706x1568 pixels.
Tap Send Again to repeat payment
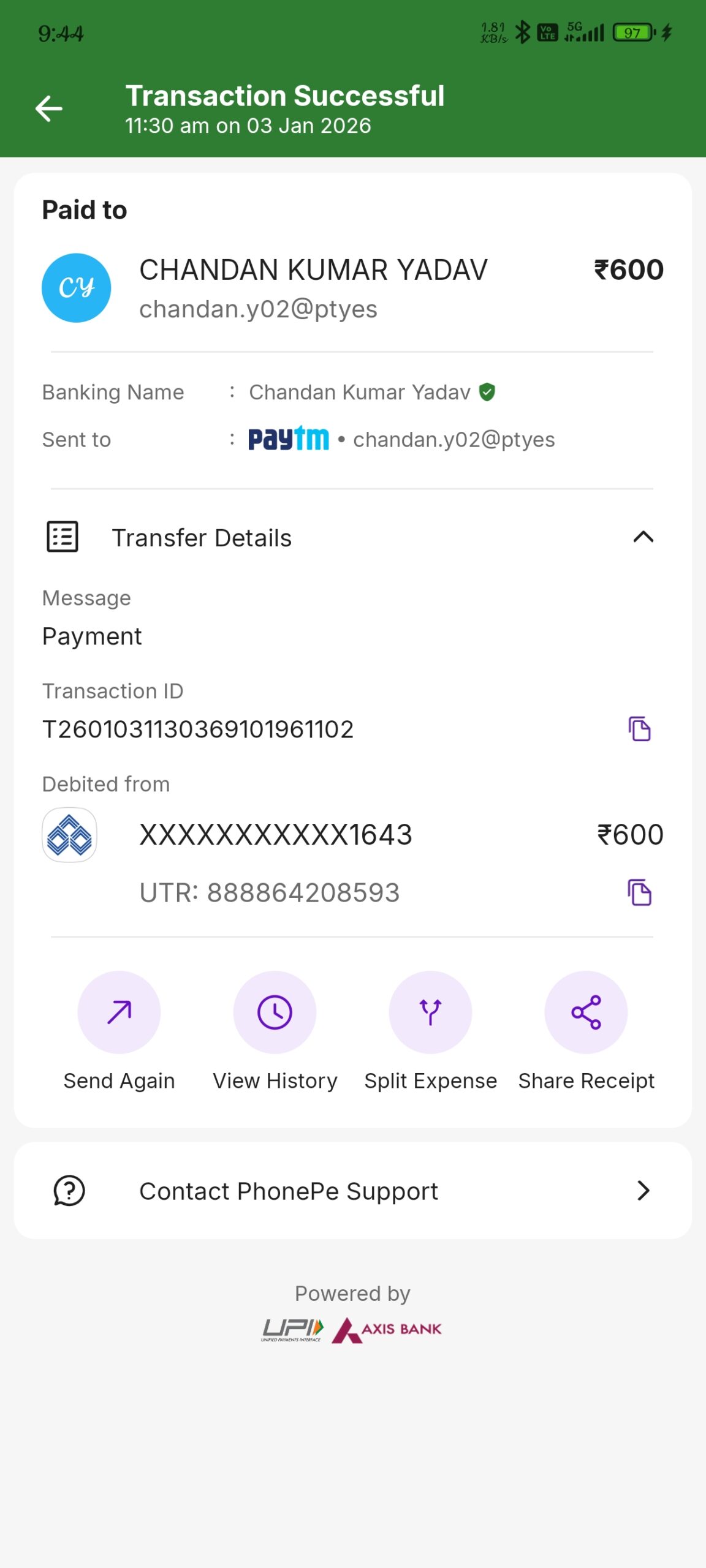[119, 1012]
